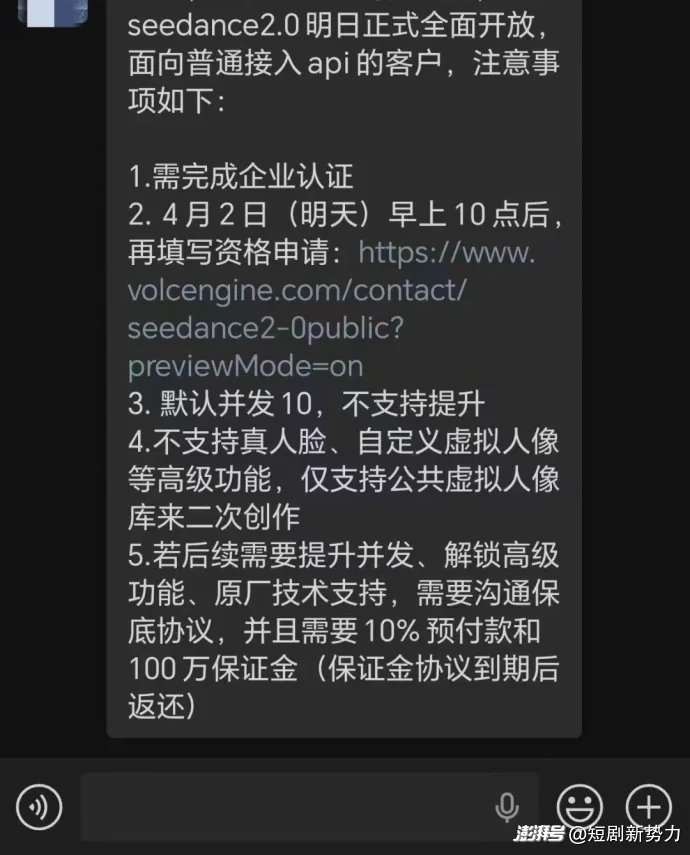Switch to voice message input

click(39, 806)
